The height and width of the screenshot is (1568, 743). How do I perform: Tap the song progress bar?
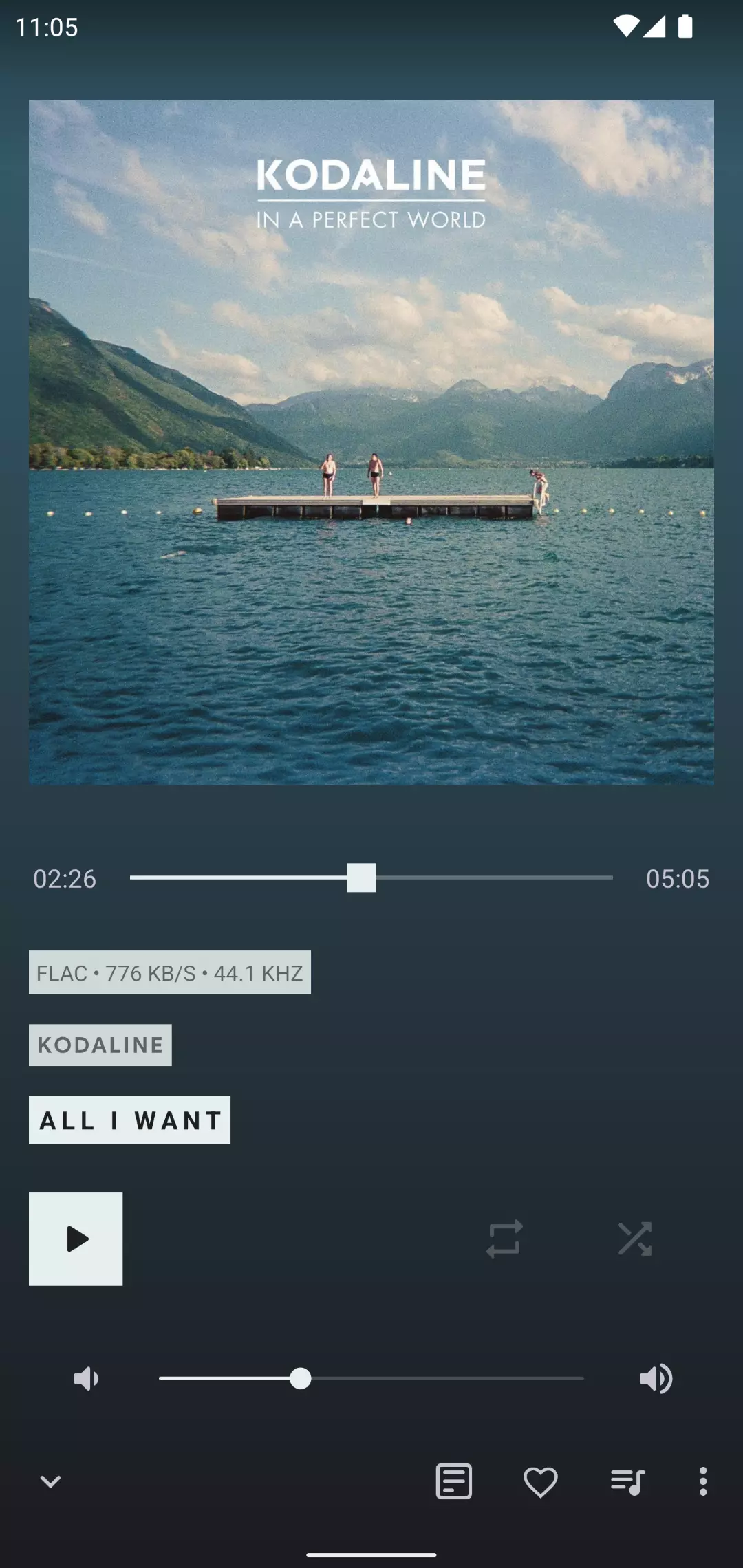pyautogui.click(x=371, y=878)
